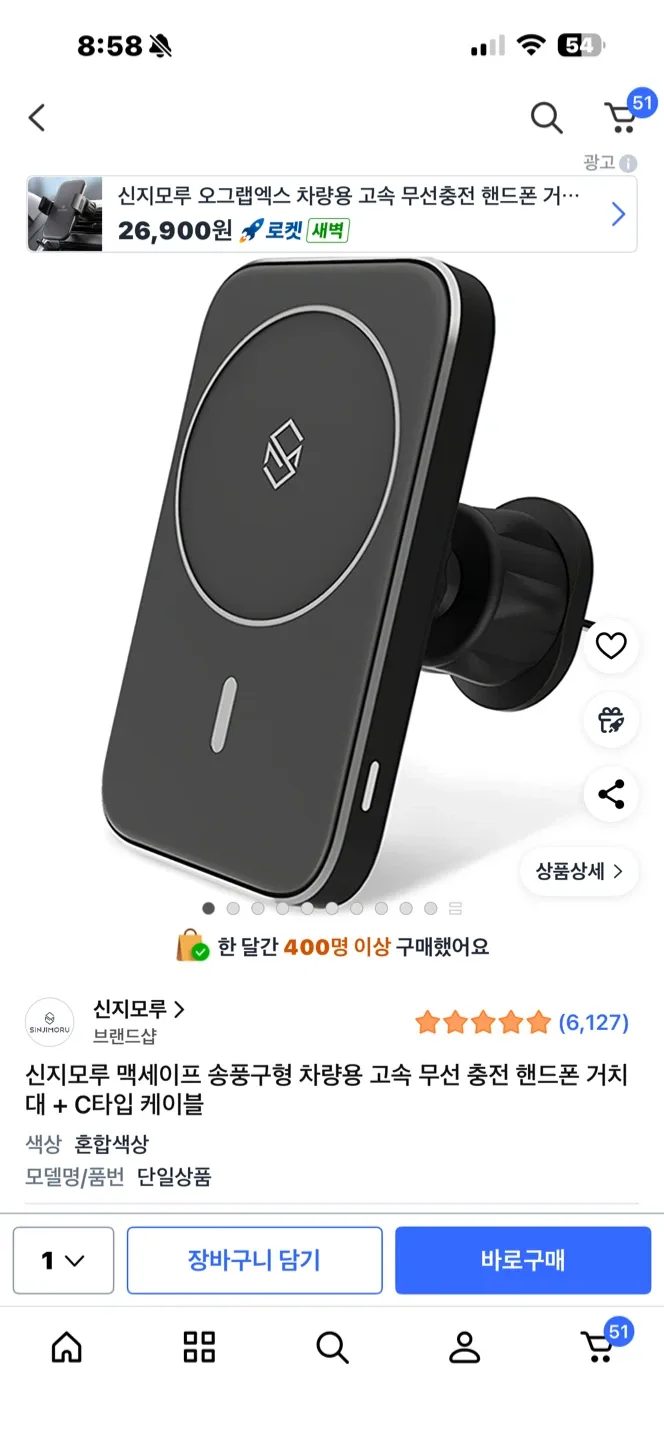Buy now with 바로구매
Image resolution: width=664 pixels, height=1440 pixels.
[x=522, y=1260]
